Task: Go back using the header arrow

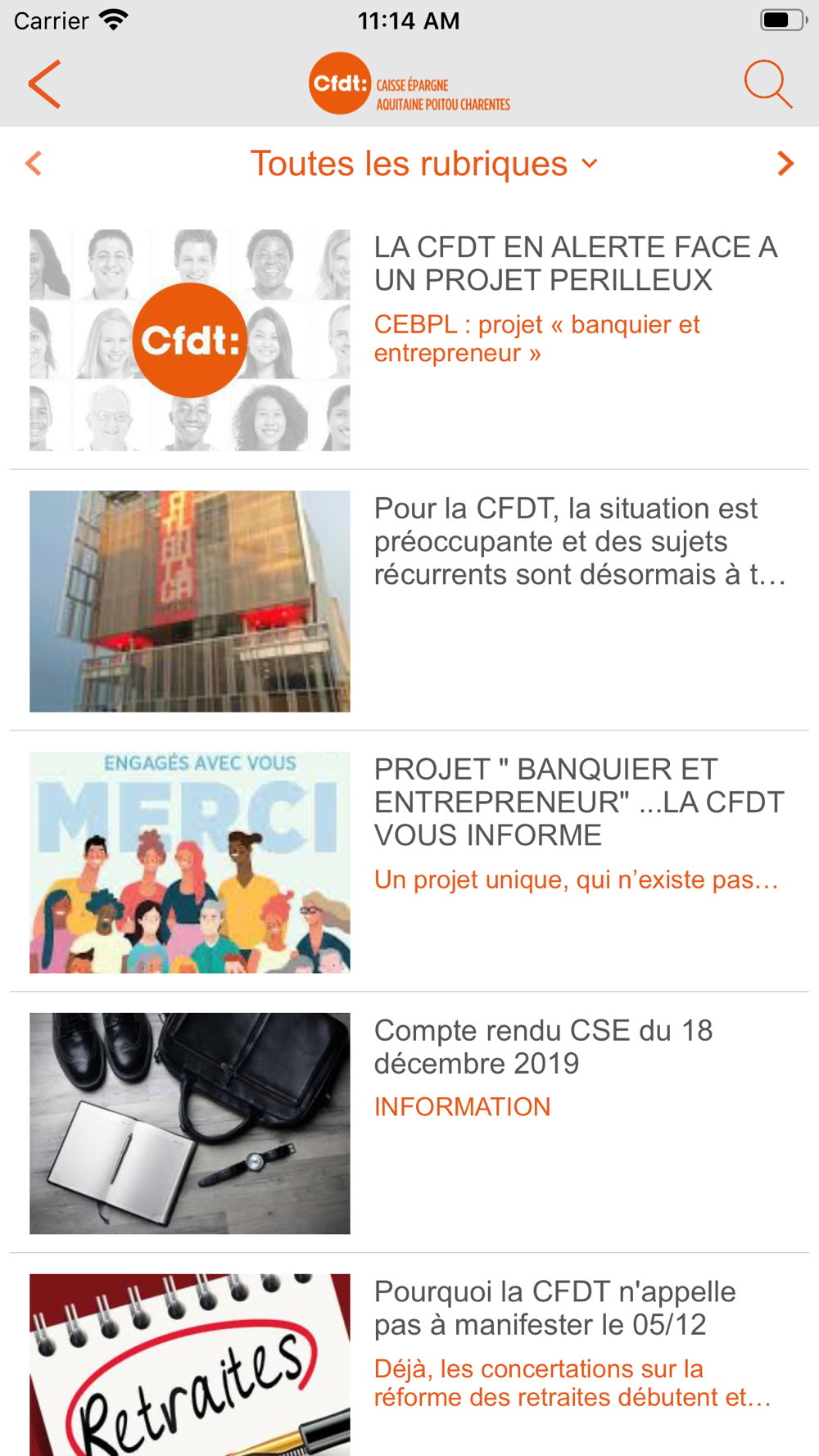Action: tap(44, 84)
